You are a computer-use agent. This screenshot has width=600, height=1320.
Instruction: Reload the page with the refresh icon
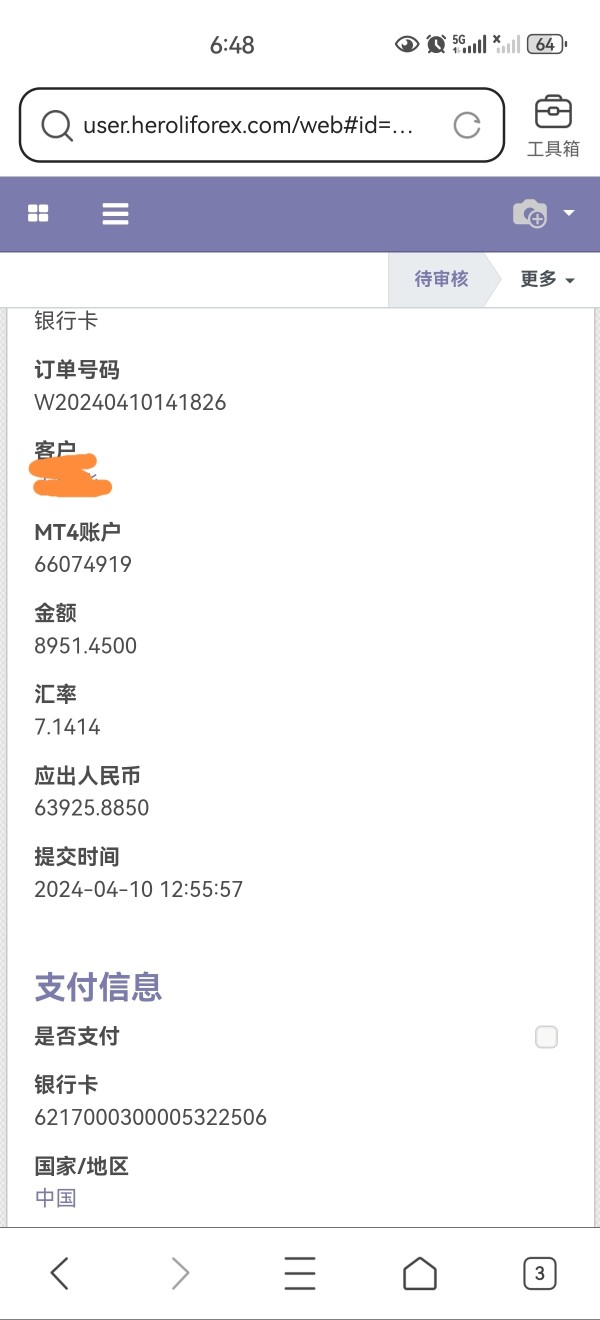pos(467,125)
